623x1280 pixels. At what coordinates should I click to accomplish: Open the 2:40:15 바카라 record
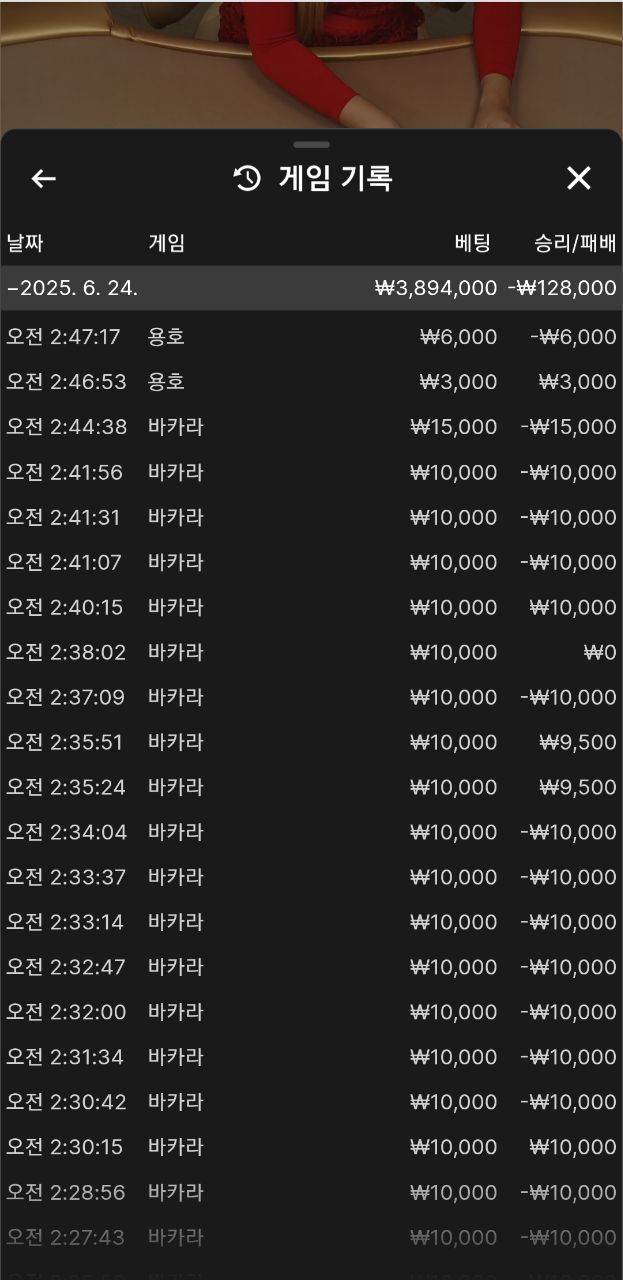tap(311, 607)
